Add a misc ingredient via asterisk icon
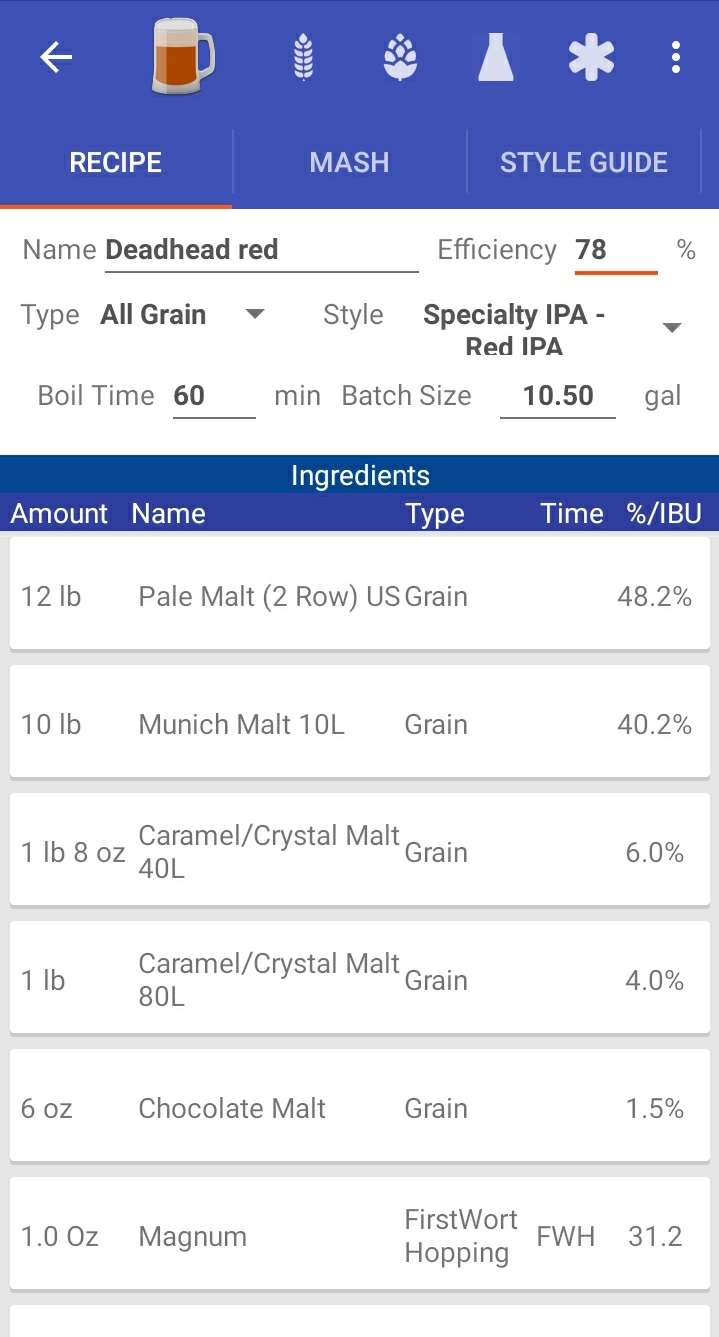 [x=592, y=58]
